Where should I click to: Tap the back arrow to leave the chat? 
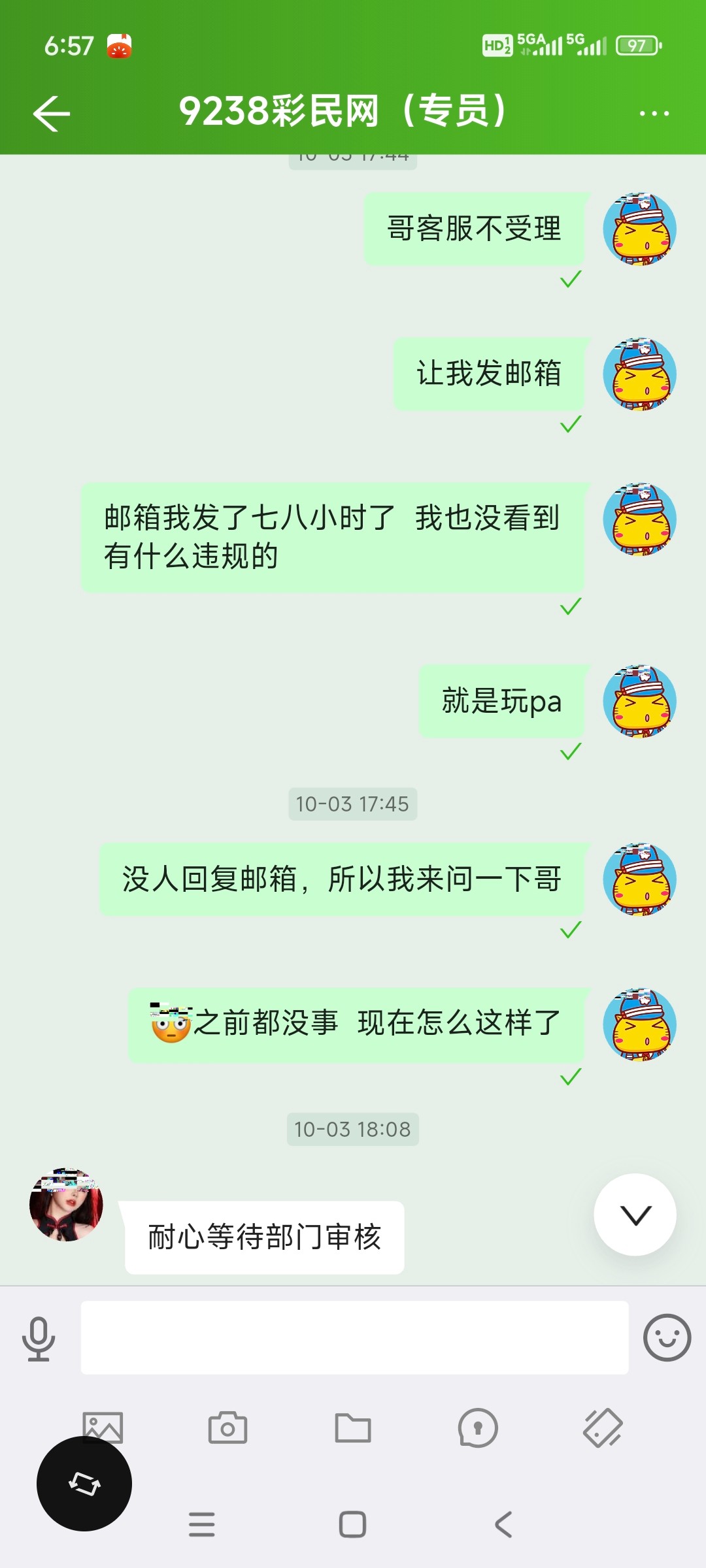(54, 112)
